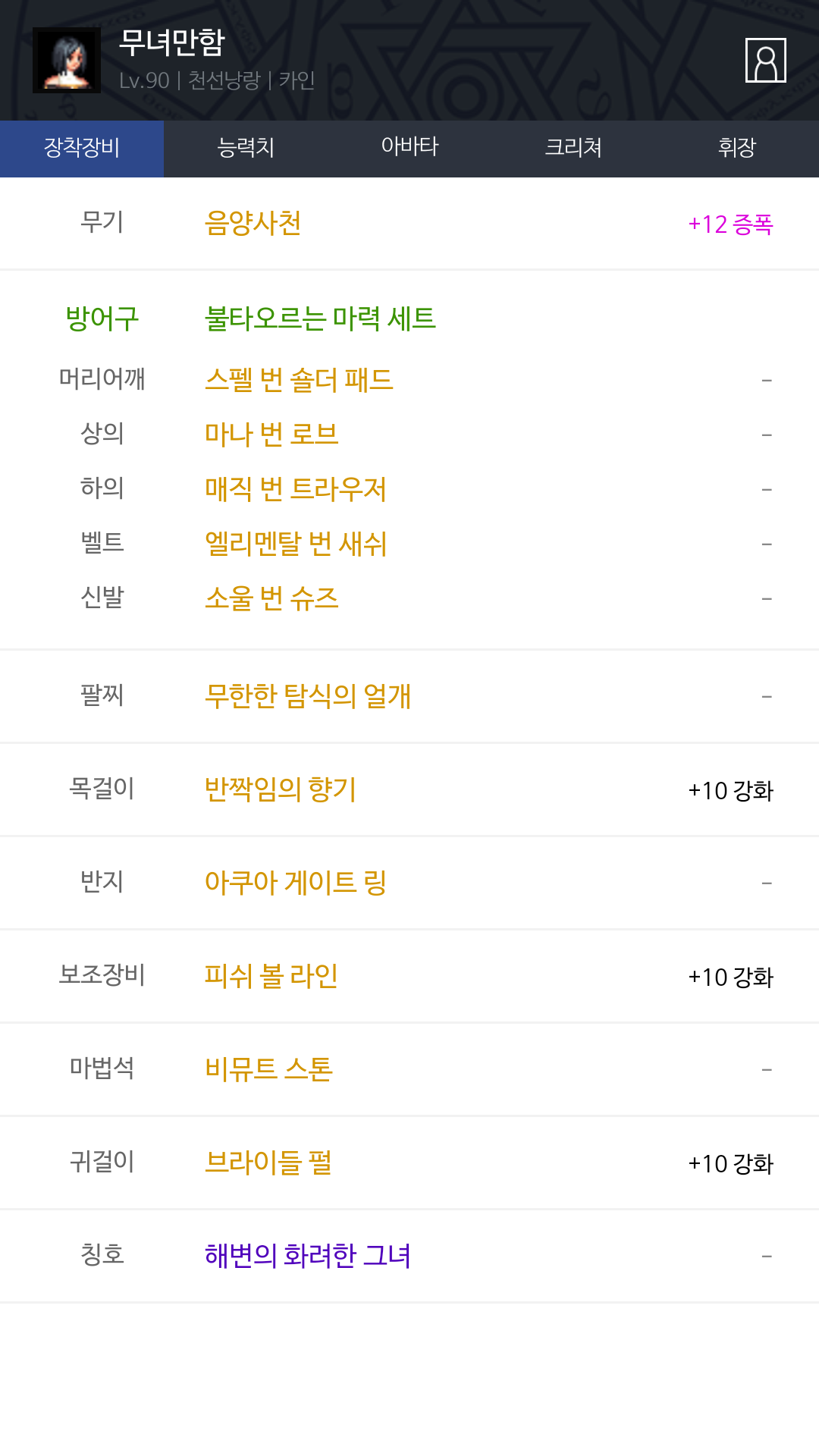Image resolution: width=819 pixels, height=1456 pixels.
Task: View 마나 번 로브 item details
Action: (x=271, y=434)
